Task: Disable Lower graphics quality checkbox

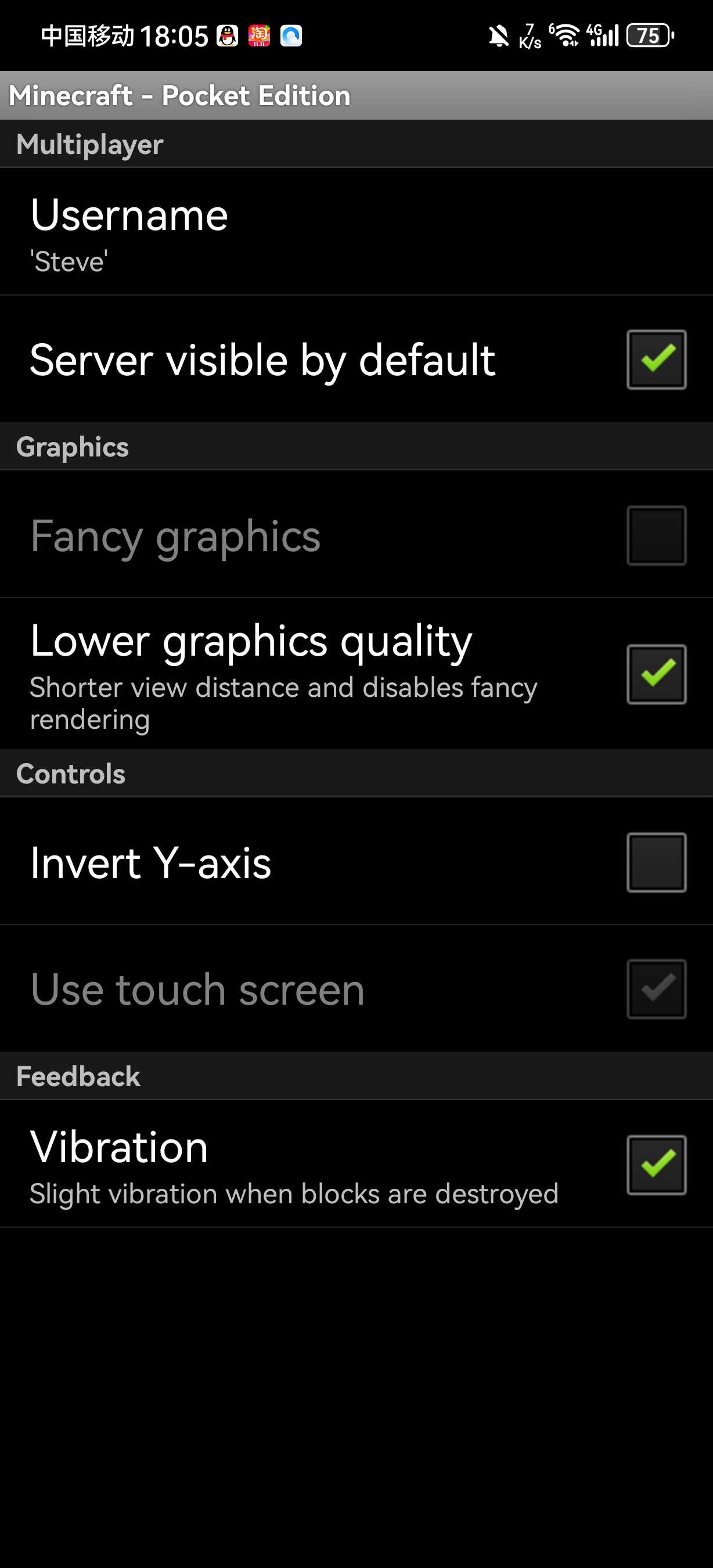Action: pyautogui.click(x=656, y=674)
